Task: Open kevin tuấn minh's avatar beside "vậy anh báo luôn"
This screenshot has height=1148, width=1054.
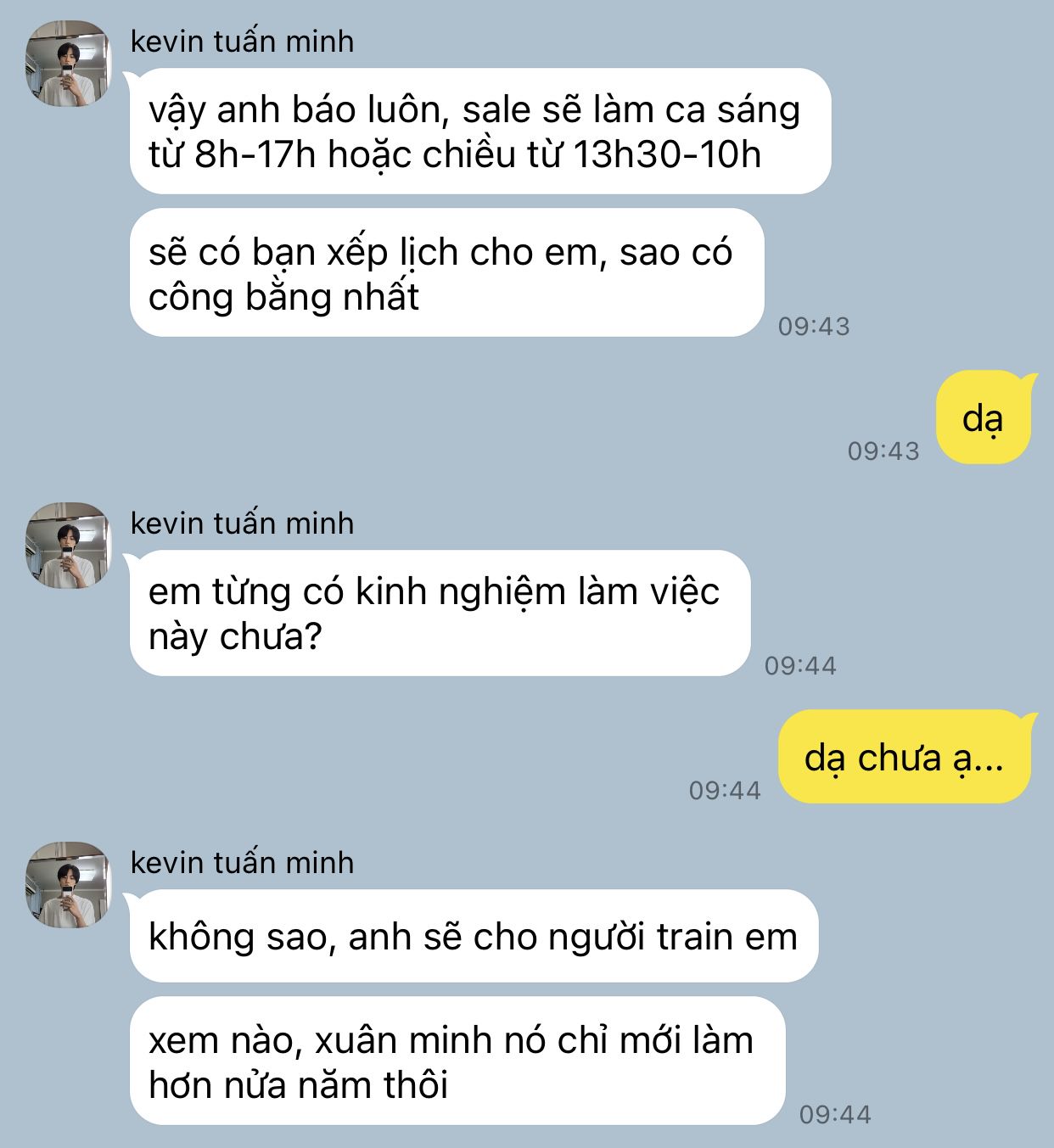Action: (x=68, y=64)
